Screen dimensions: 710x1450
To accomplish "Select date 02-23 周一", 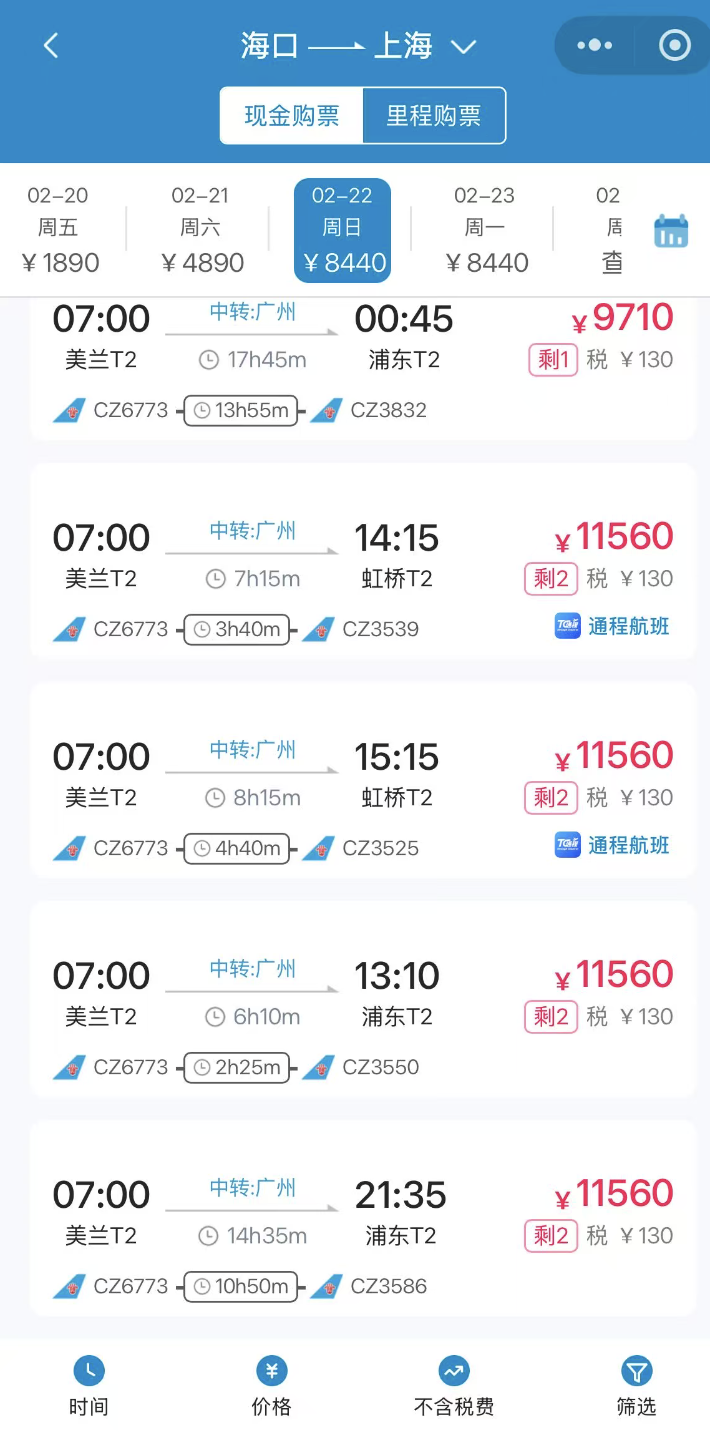I will pyautogui.click(x=485, y=230).
